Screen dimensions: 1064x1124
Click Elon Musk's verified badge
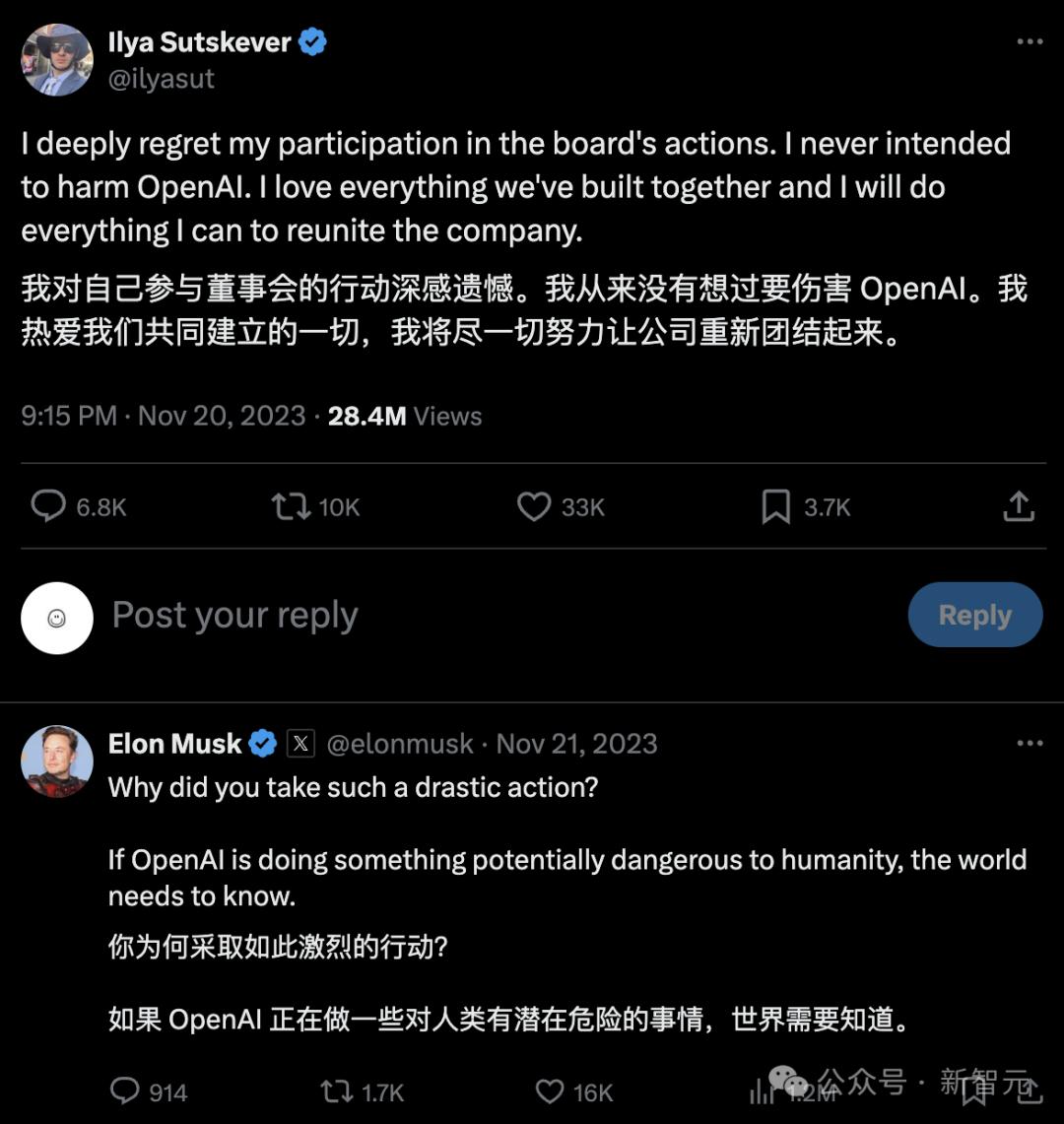[x=262, y=744]
